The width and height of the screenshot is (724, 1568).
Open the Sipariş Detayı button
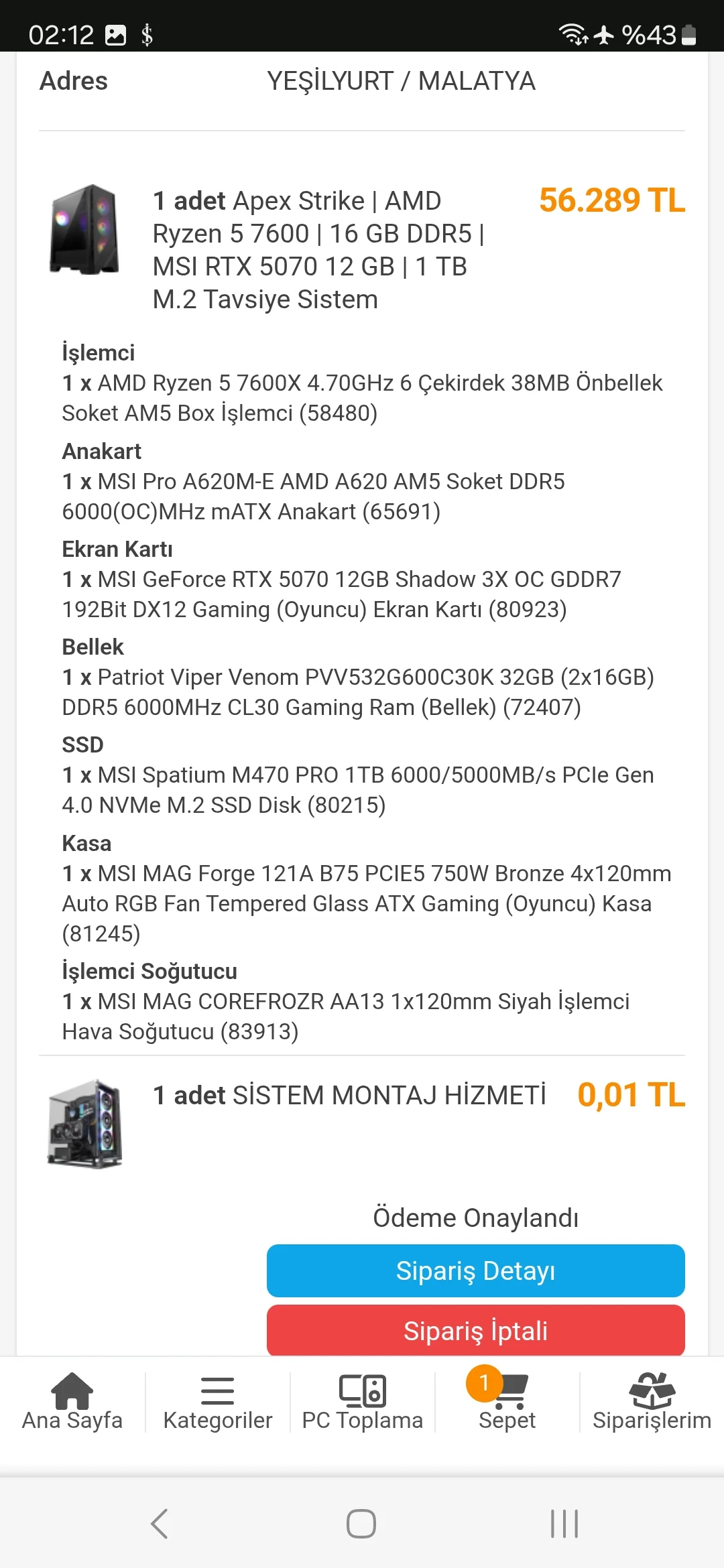click(475, 1270)
